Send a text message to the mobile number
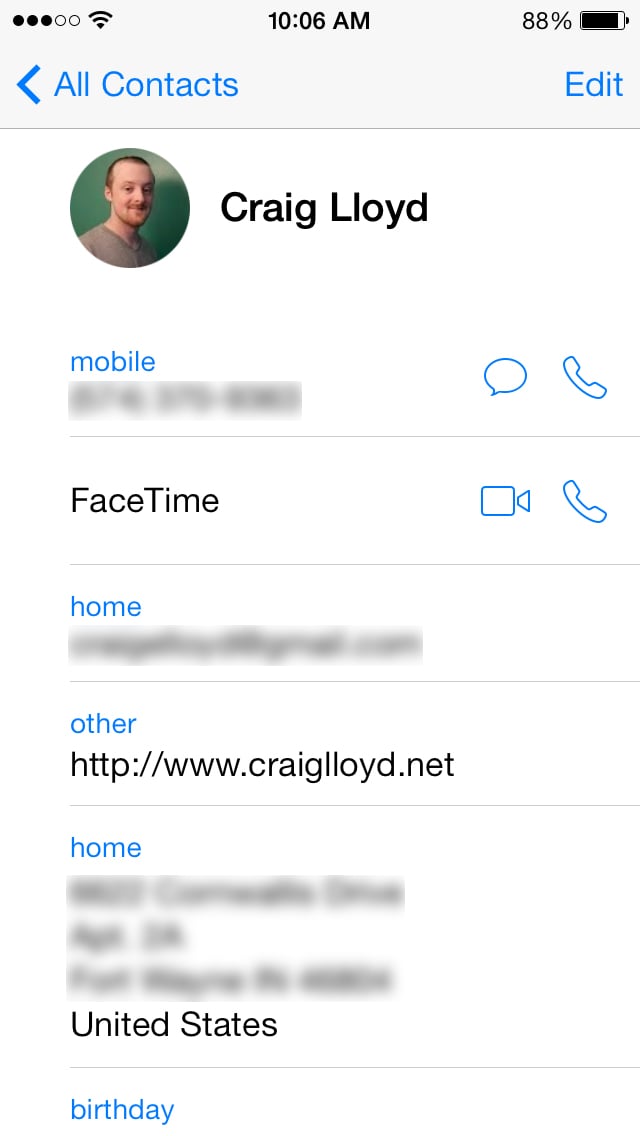Image resolution: width=640 pixels, height=1136 pixels. (505, 379)
